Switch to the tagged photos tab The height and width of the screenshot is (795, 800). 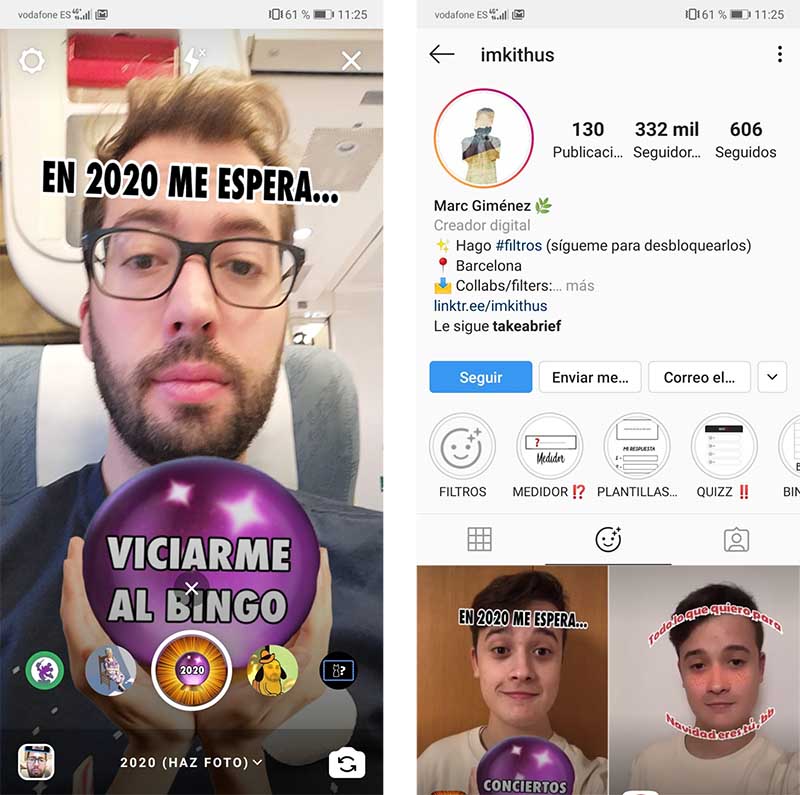pyautogui.click(x=736, y=540)
